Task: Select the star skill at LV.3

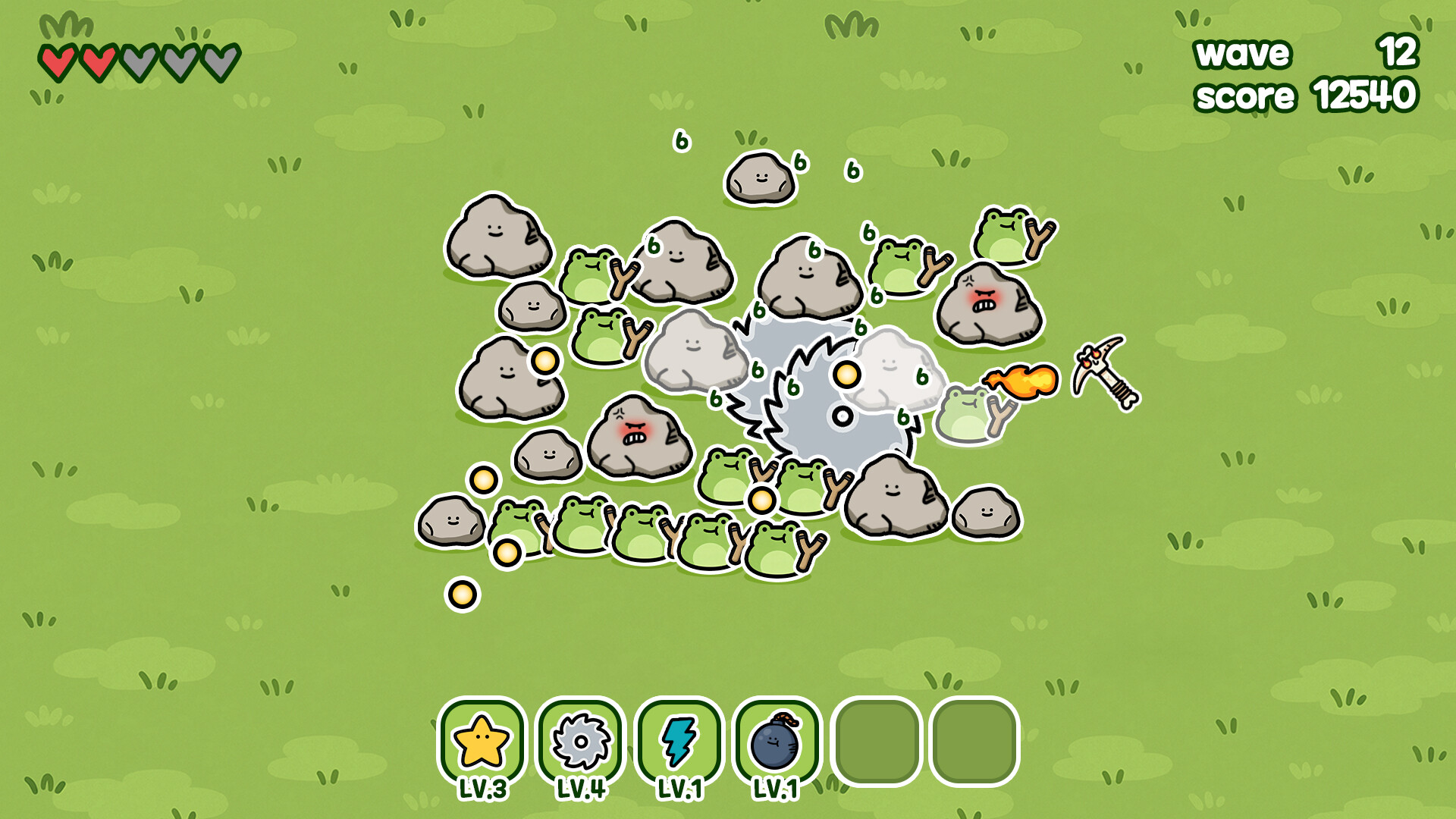Action: [482, 742]
